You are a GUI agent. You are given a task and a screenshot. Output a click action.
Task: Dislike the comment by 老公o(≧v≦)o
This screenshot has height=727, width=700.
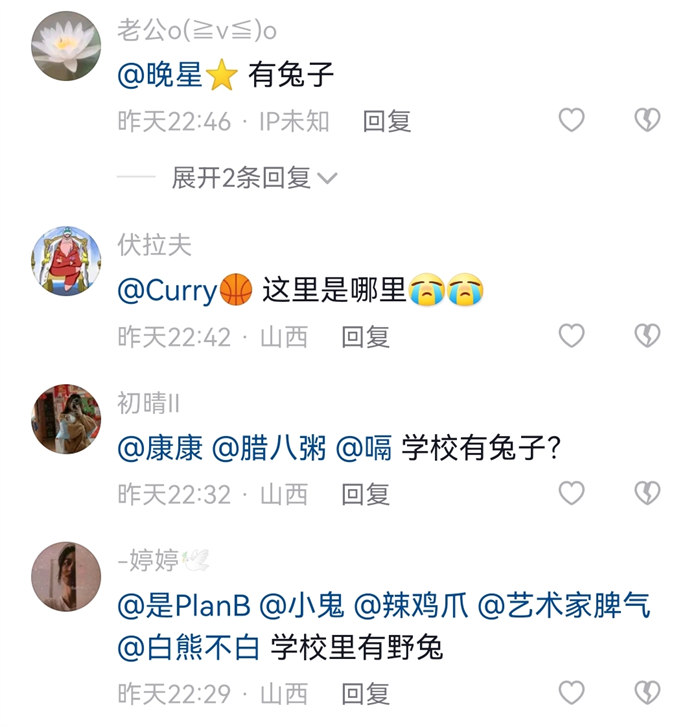(x=648, y=121)
